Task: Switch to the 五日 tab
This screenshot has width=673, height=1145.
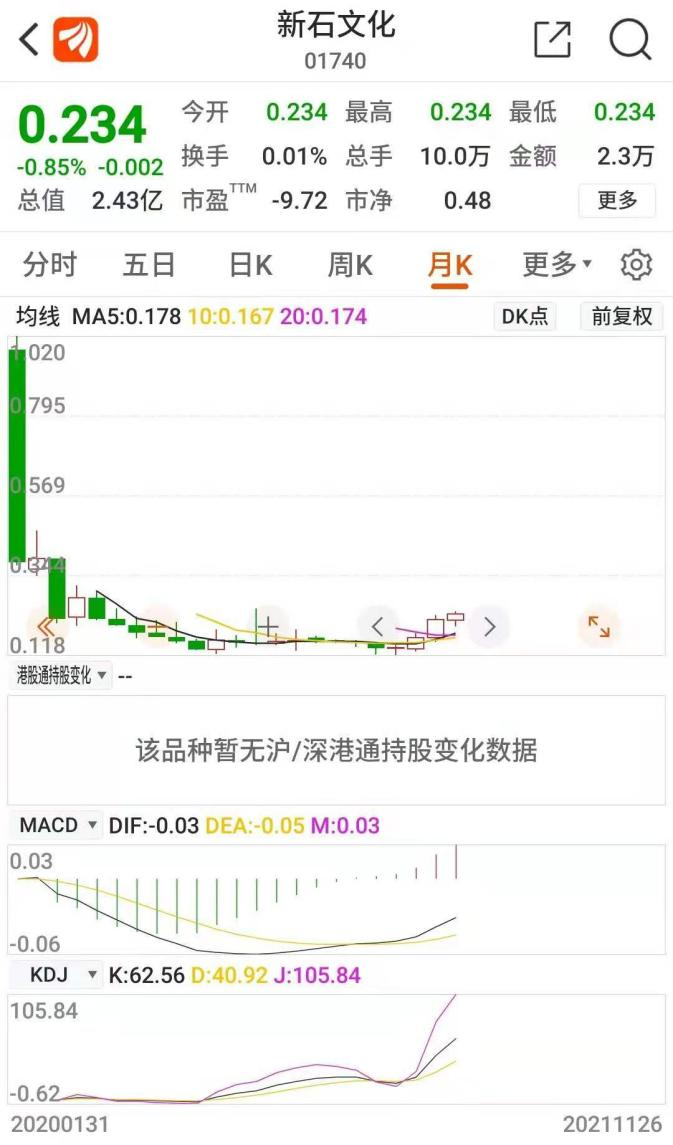Action: point(149,265)
